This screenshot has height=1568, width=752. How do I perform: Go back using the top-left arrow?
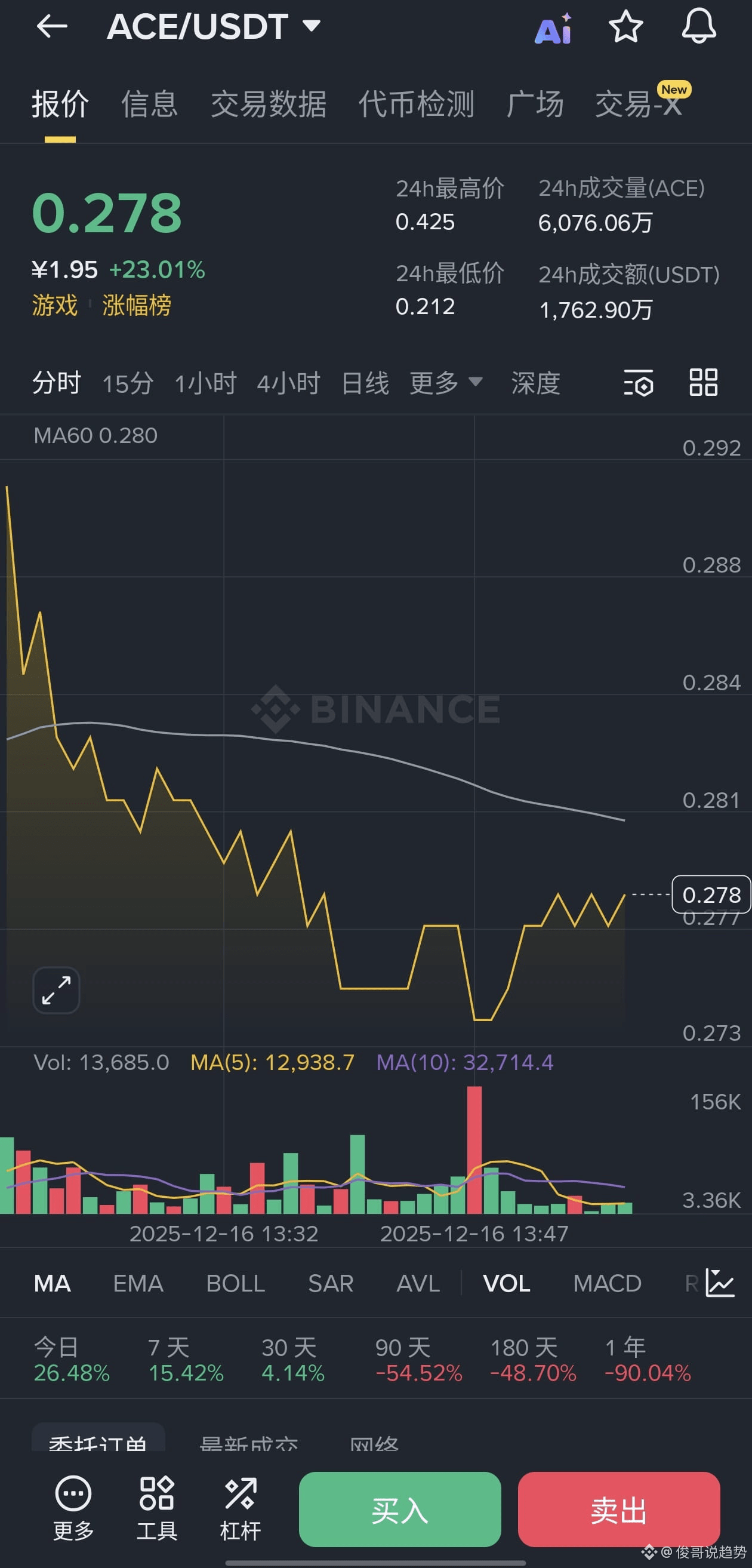(x=52, y=27)
